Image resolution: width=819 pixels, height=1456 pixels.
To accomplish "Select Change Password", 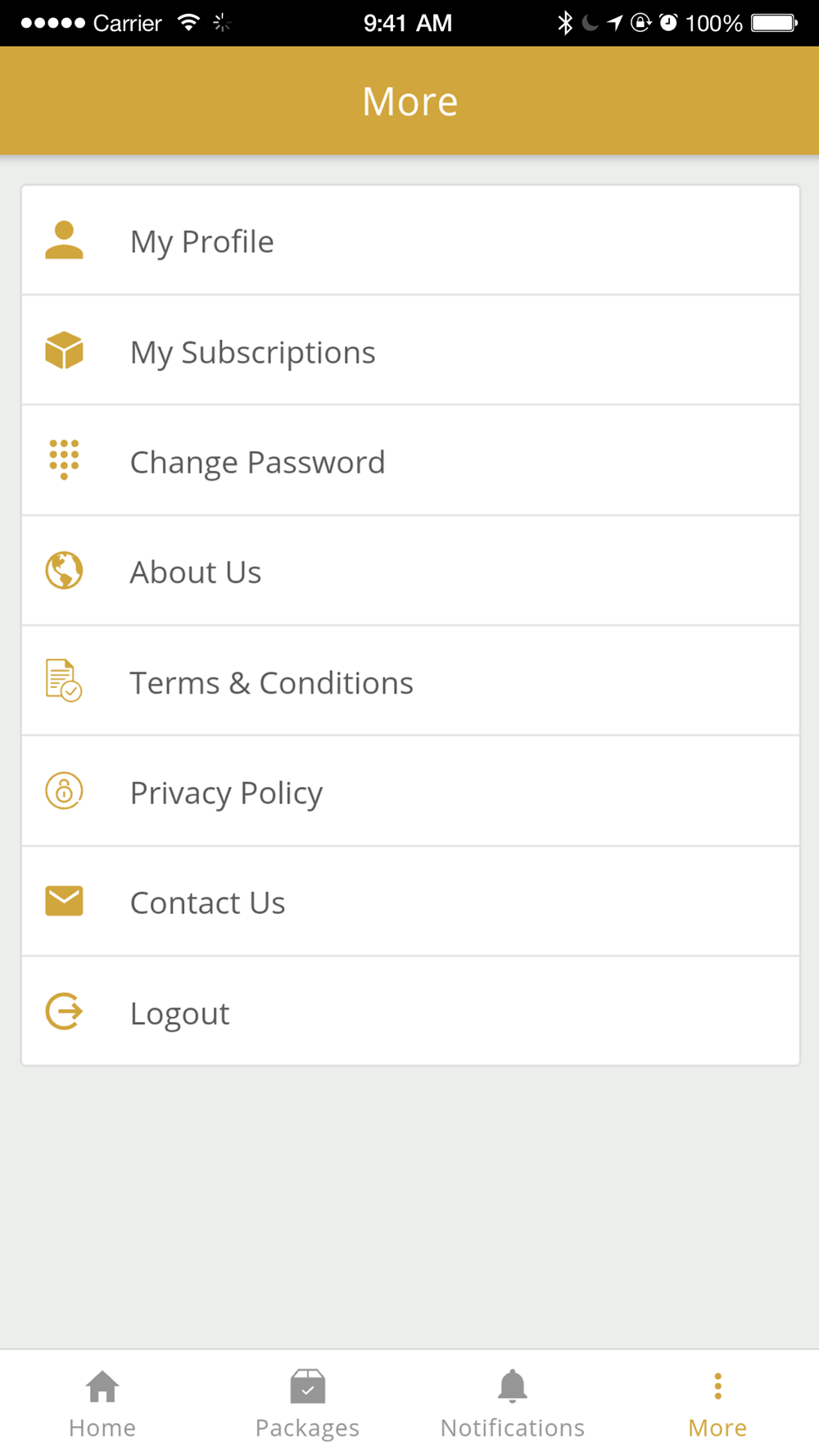I will [x=410, y=461].
